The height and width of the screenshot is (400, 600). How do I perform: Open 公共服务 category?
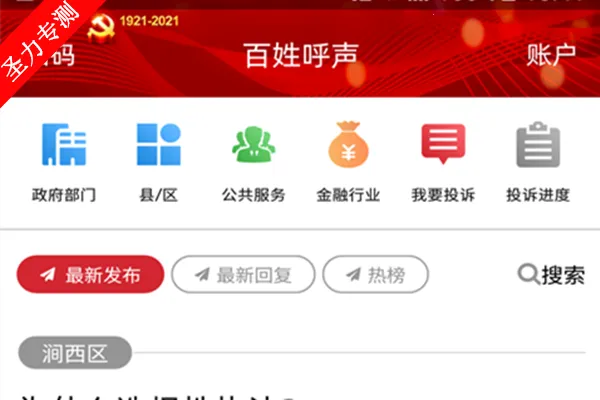click(253, 160)
